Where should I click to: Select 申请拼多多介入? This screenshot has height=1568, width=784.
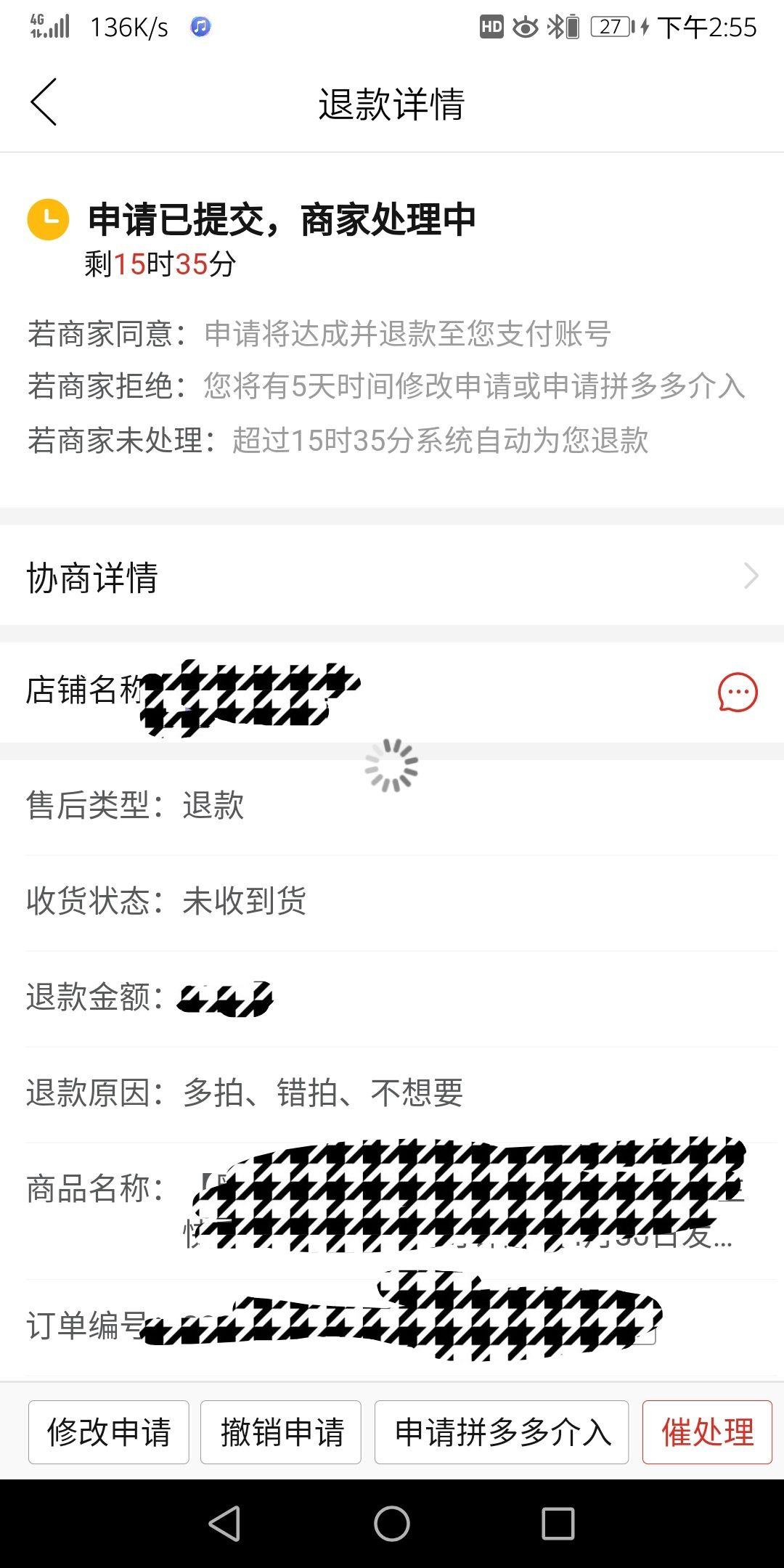502,1432
